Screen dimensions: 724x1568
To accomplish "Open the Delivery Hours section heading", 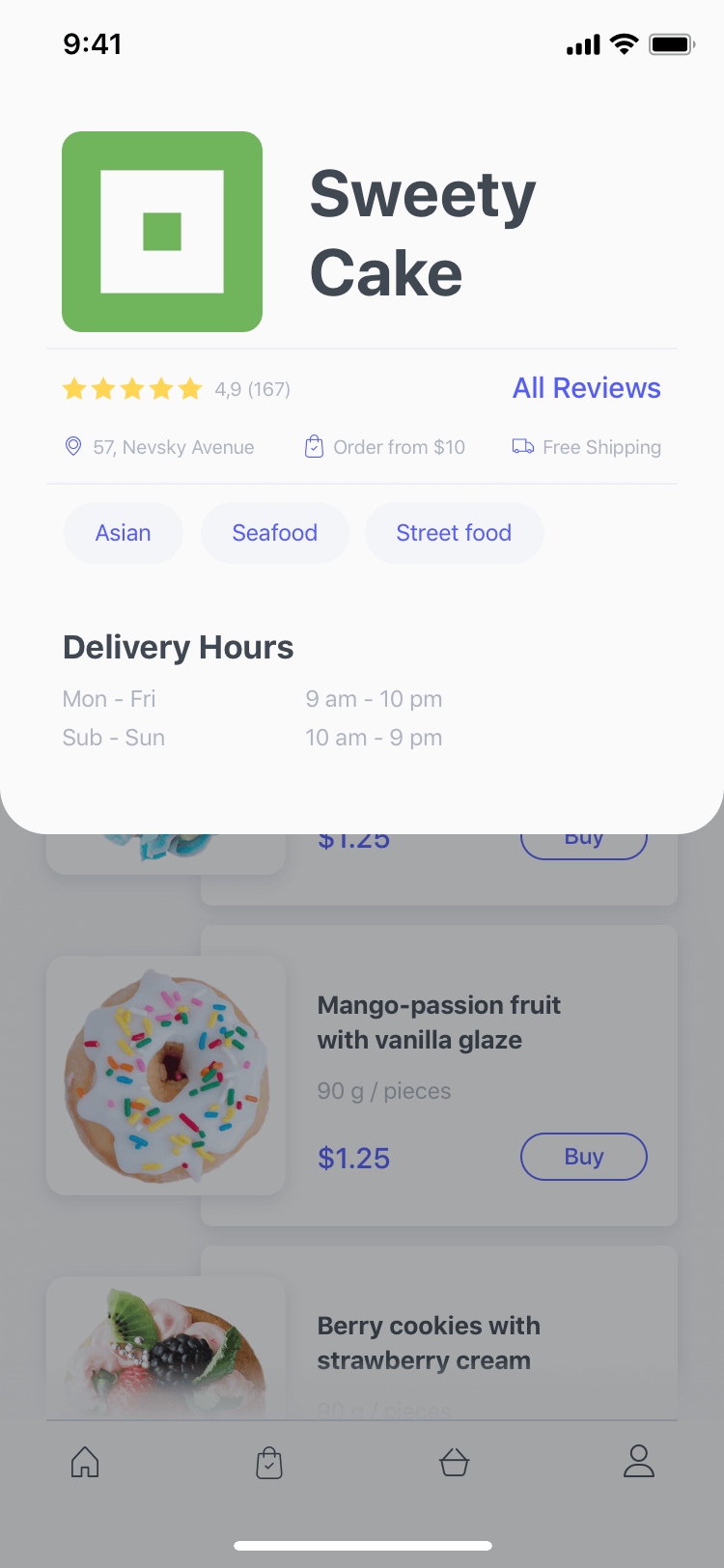I will point(178,647).
